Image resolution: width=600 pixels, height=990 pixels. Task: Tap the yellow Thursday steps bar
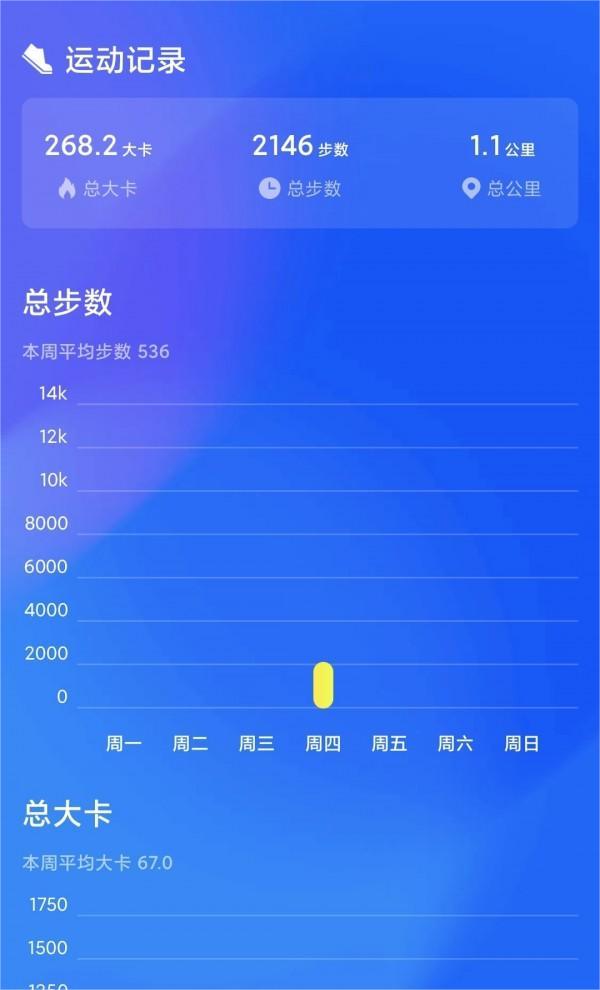point(323,685)
